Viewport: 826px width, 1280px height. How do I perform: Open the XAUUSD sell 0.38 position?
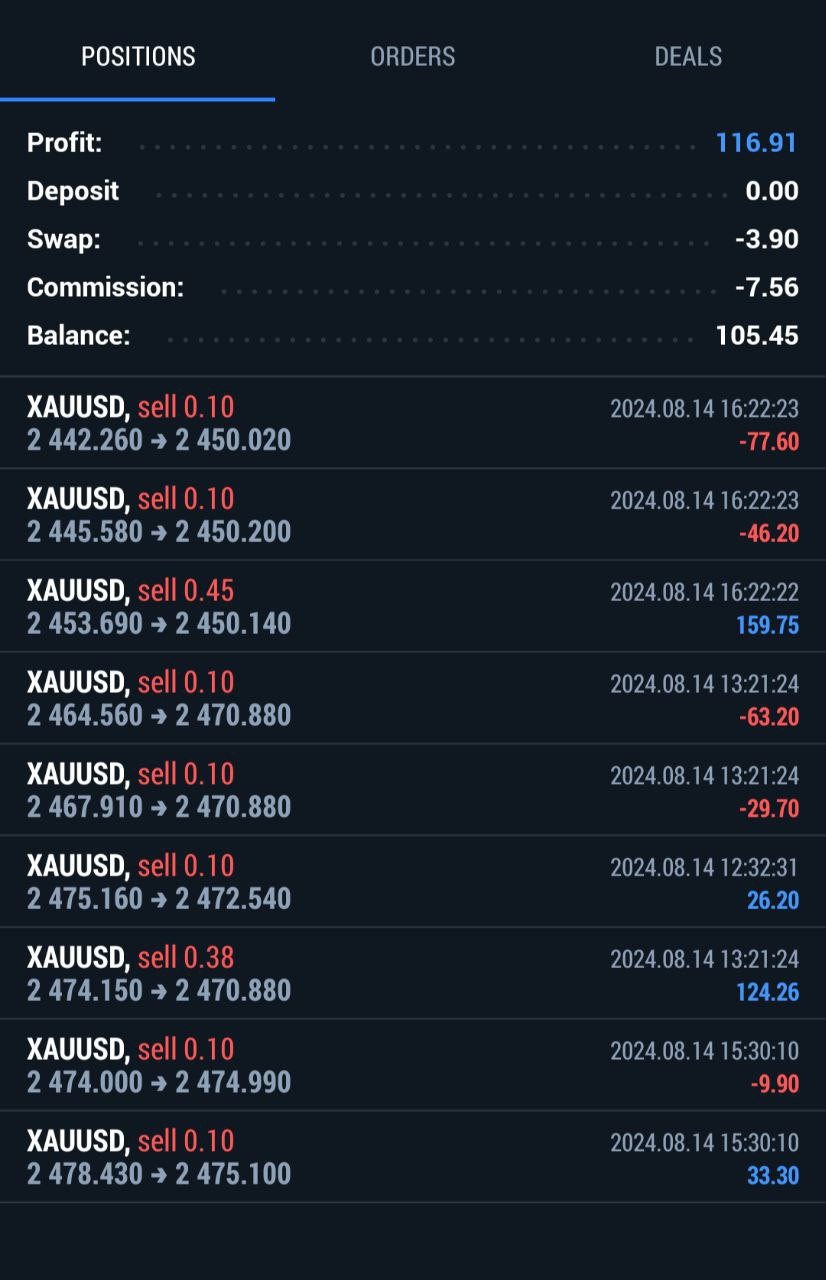pos(412,974)
